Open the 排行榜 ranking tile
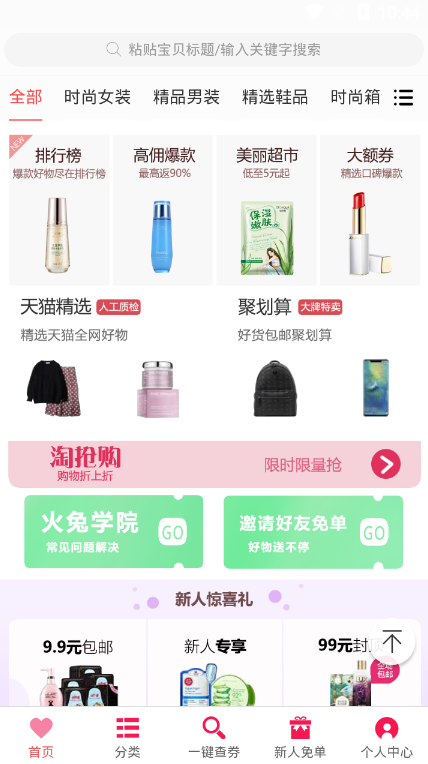The image size is (428, 764). pos(59,210)
